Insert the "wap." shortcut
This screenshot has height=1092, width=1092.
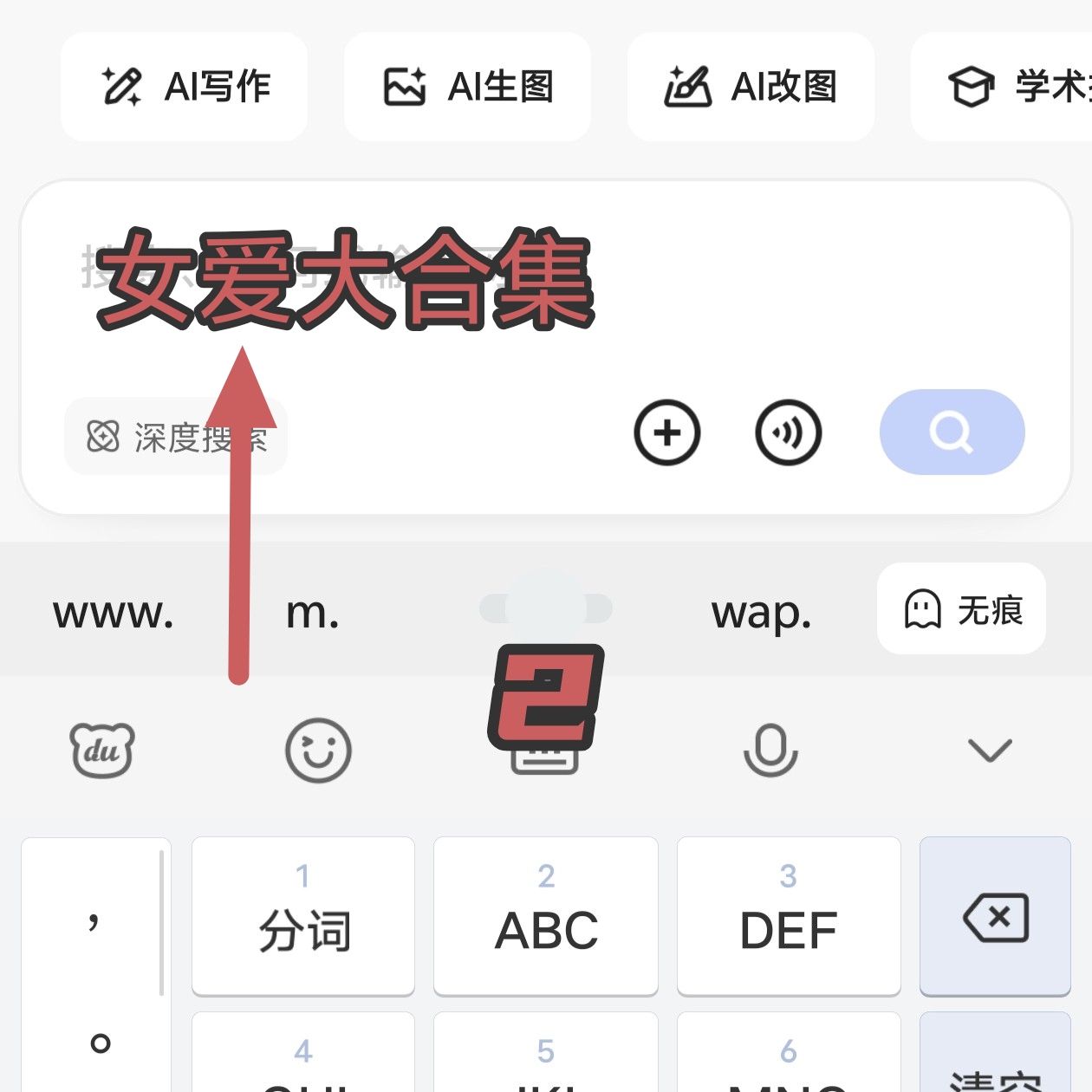[761, 613]
